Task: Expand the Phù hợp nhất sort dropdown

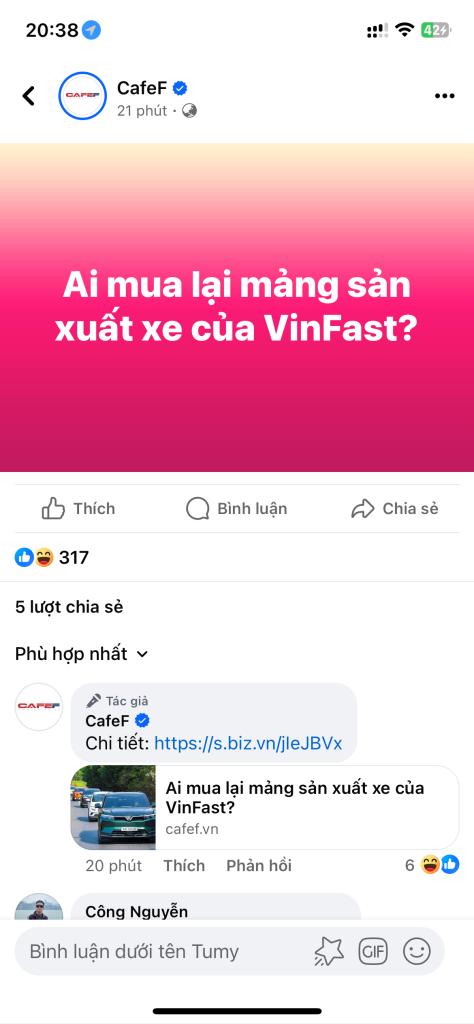Action: pos(82,654)
